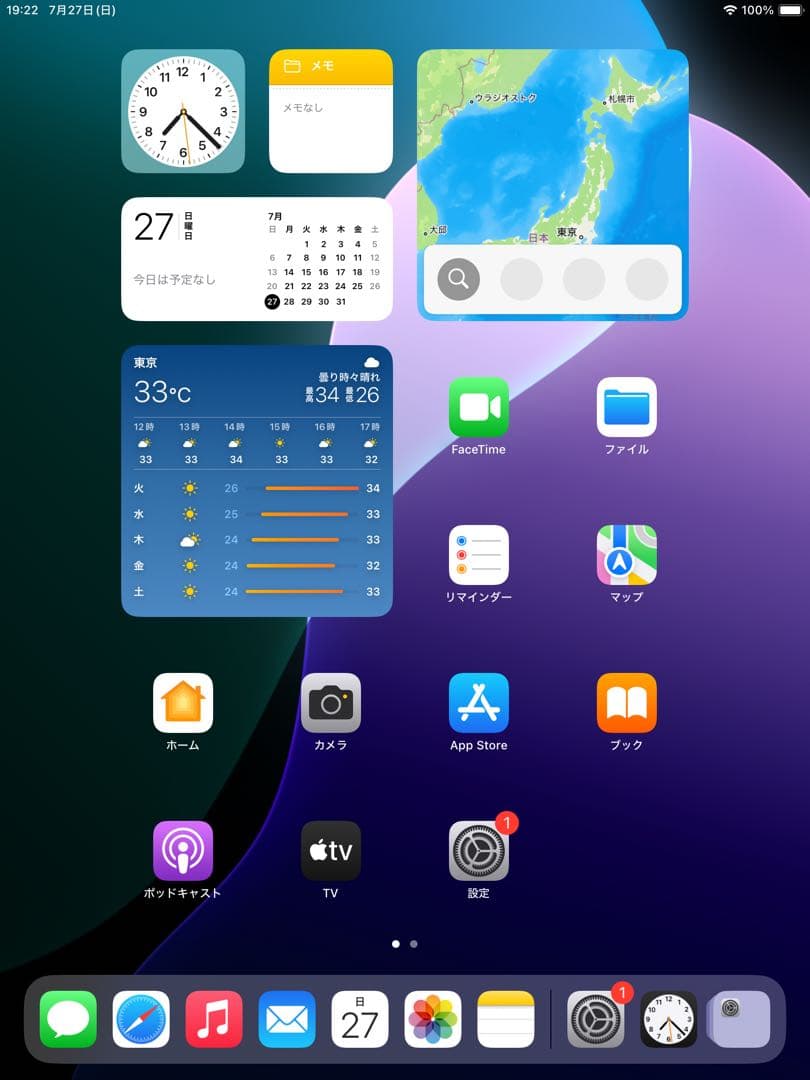Open the ブック app

[x=626, y=703]
